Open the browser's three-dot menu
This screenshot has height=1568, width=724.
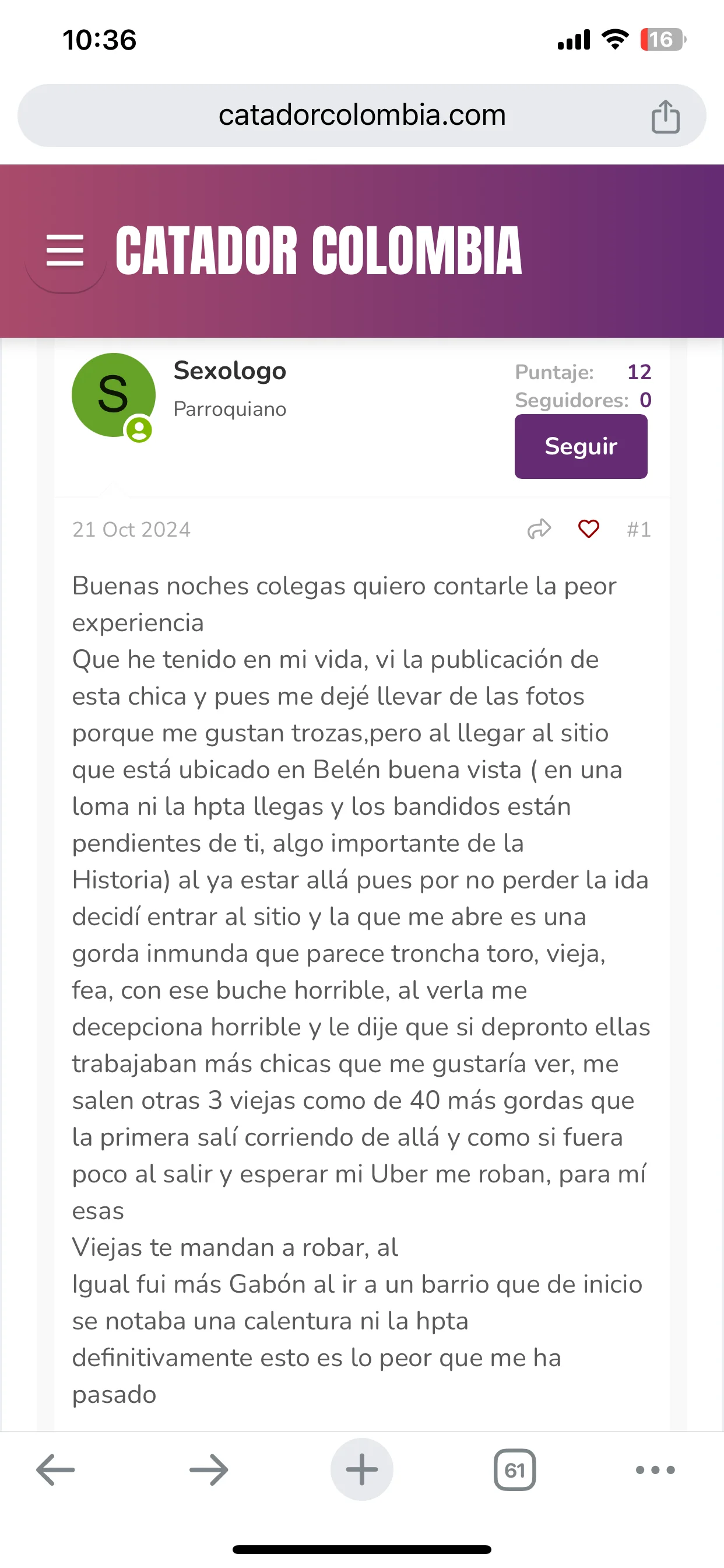[655, 1470]
